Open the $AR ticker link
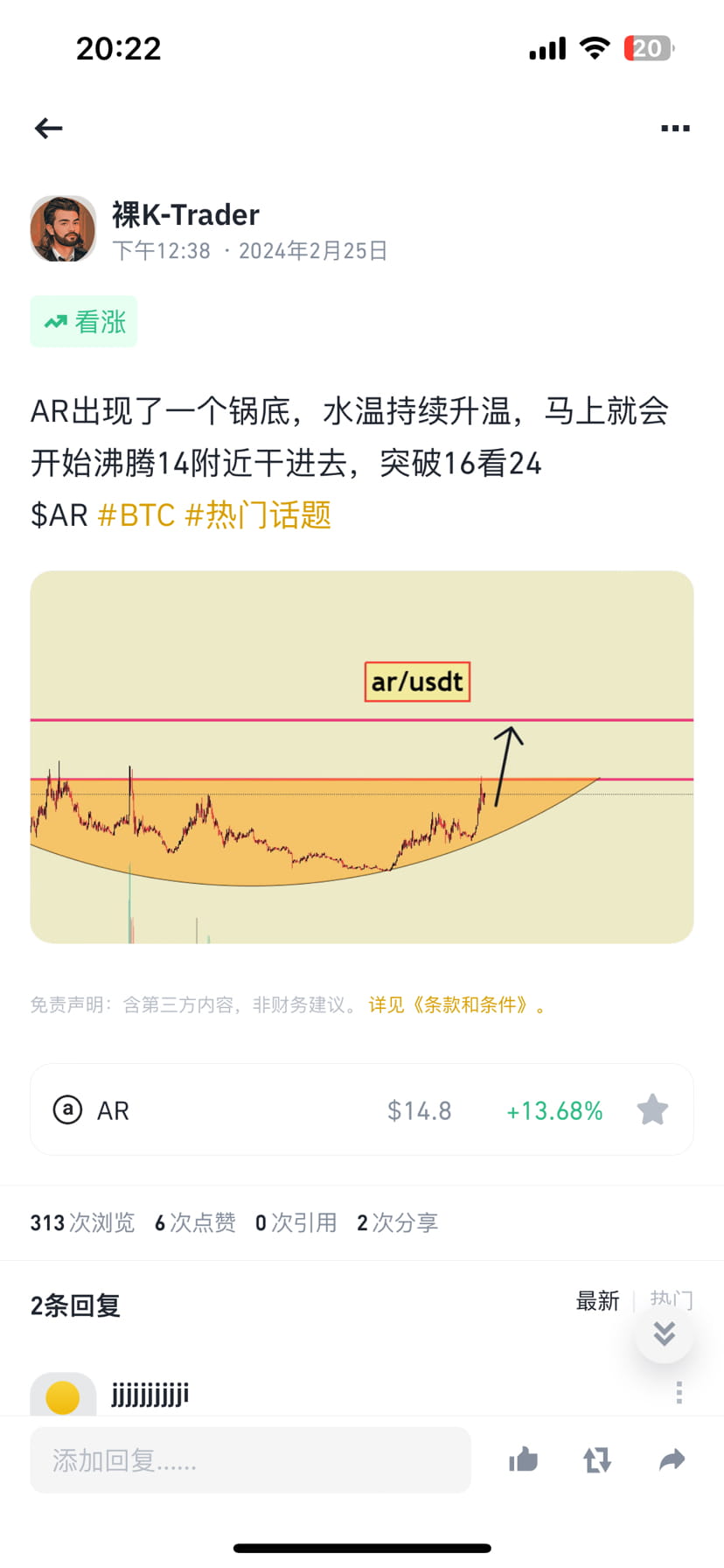 (56, 515)
